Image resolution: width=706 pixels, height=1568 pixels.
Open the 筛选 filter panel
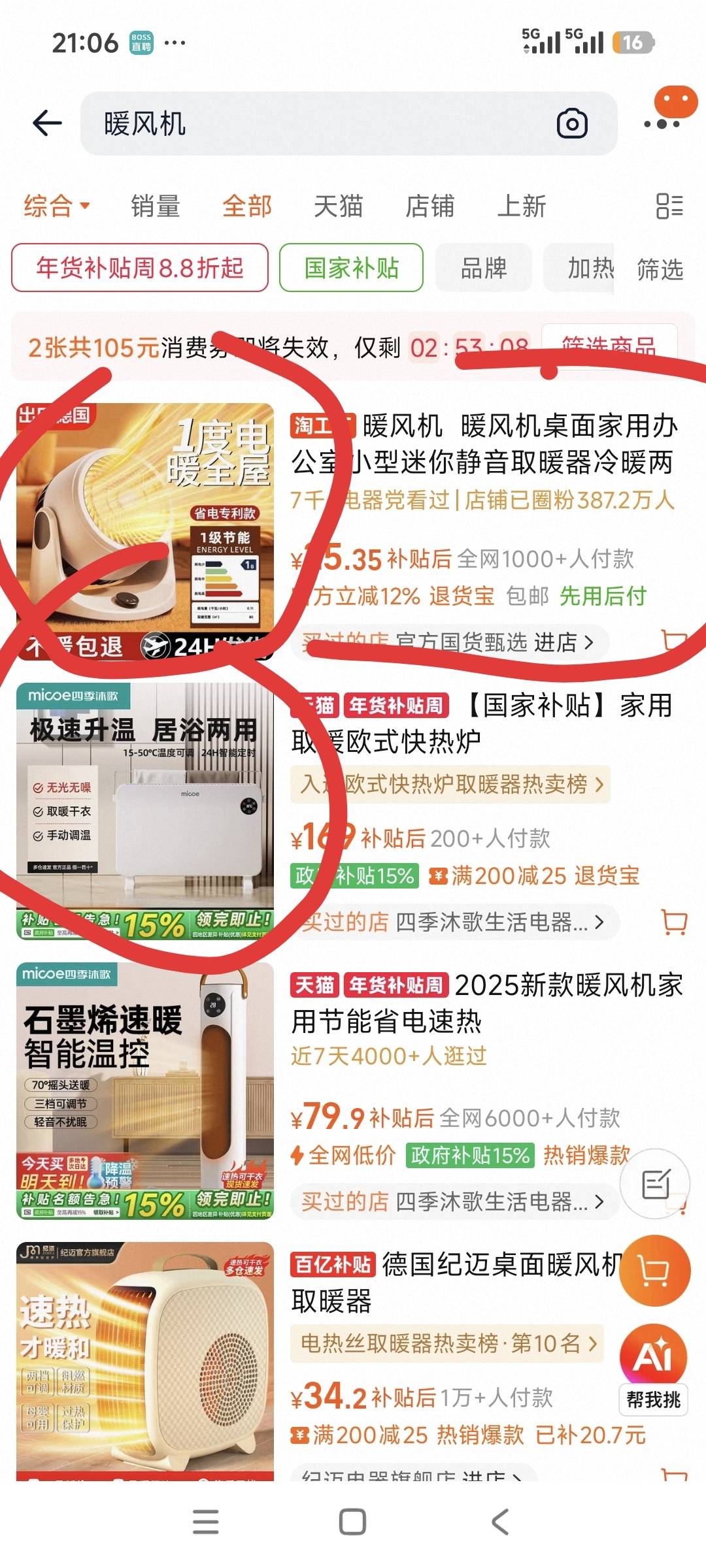[660, 269]
